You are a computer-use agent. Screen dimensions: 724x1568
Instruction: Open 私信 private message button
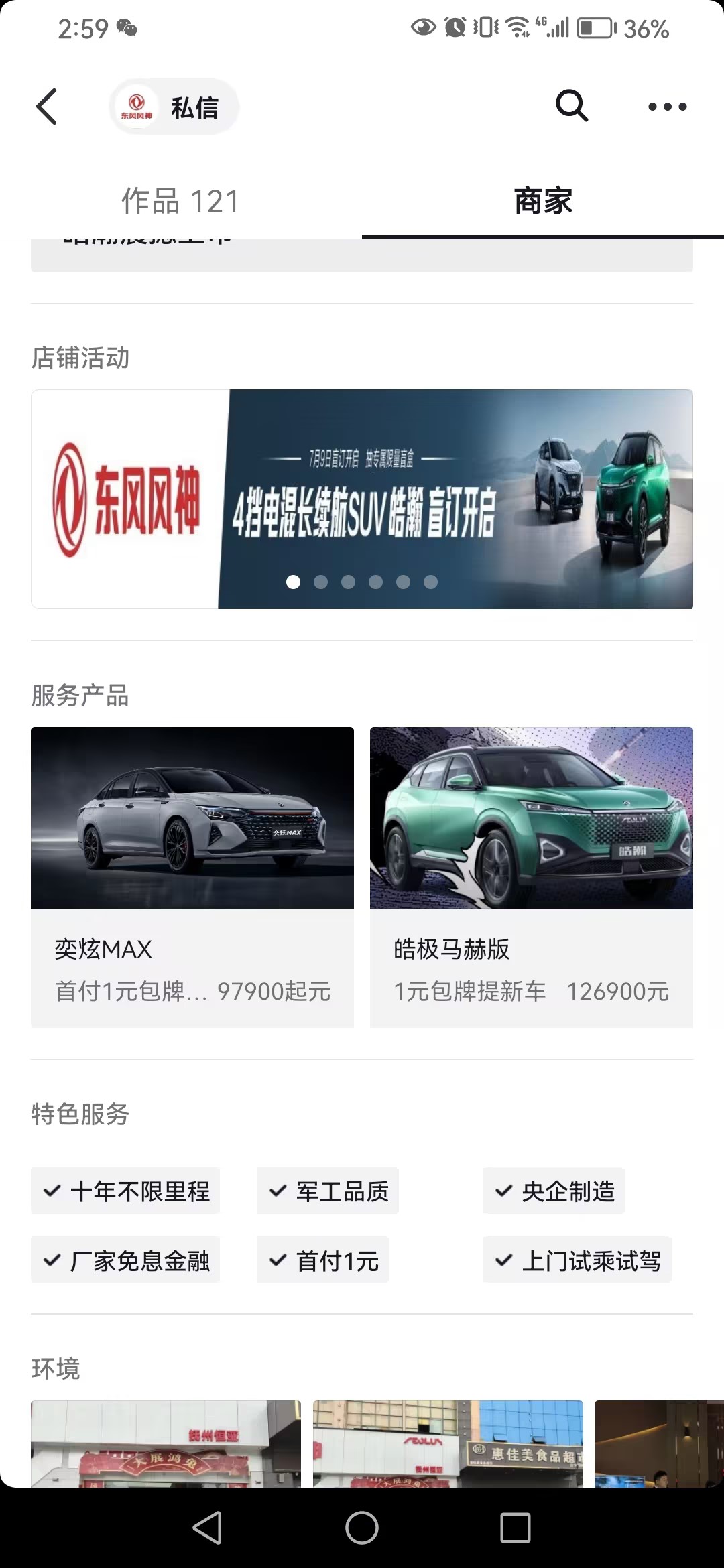click(x=174, y=107)
